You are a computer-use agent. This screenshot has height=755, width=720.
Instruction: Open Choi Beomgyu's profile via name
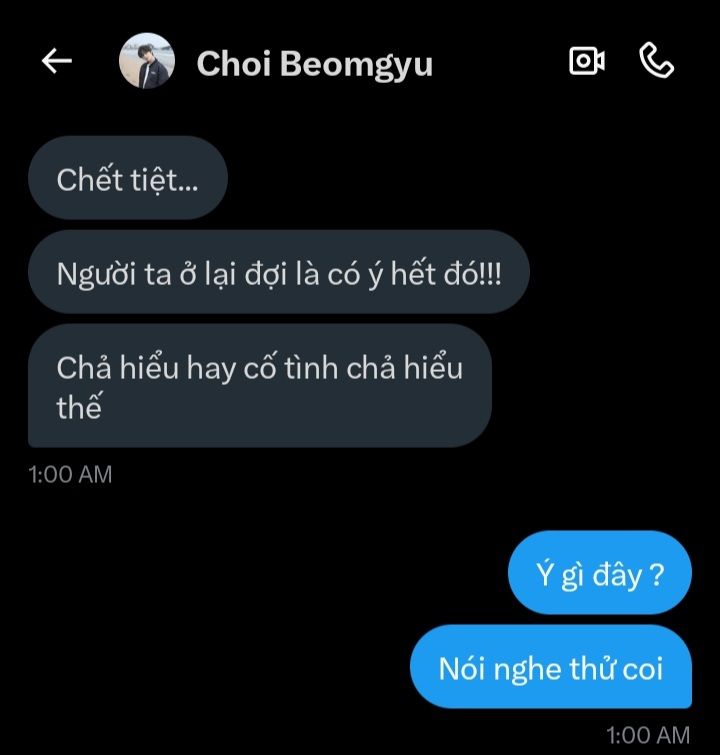pyautogui.click(x=314, y=63)
